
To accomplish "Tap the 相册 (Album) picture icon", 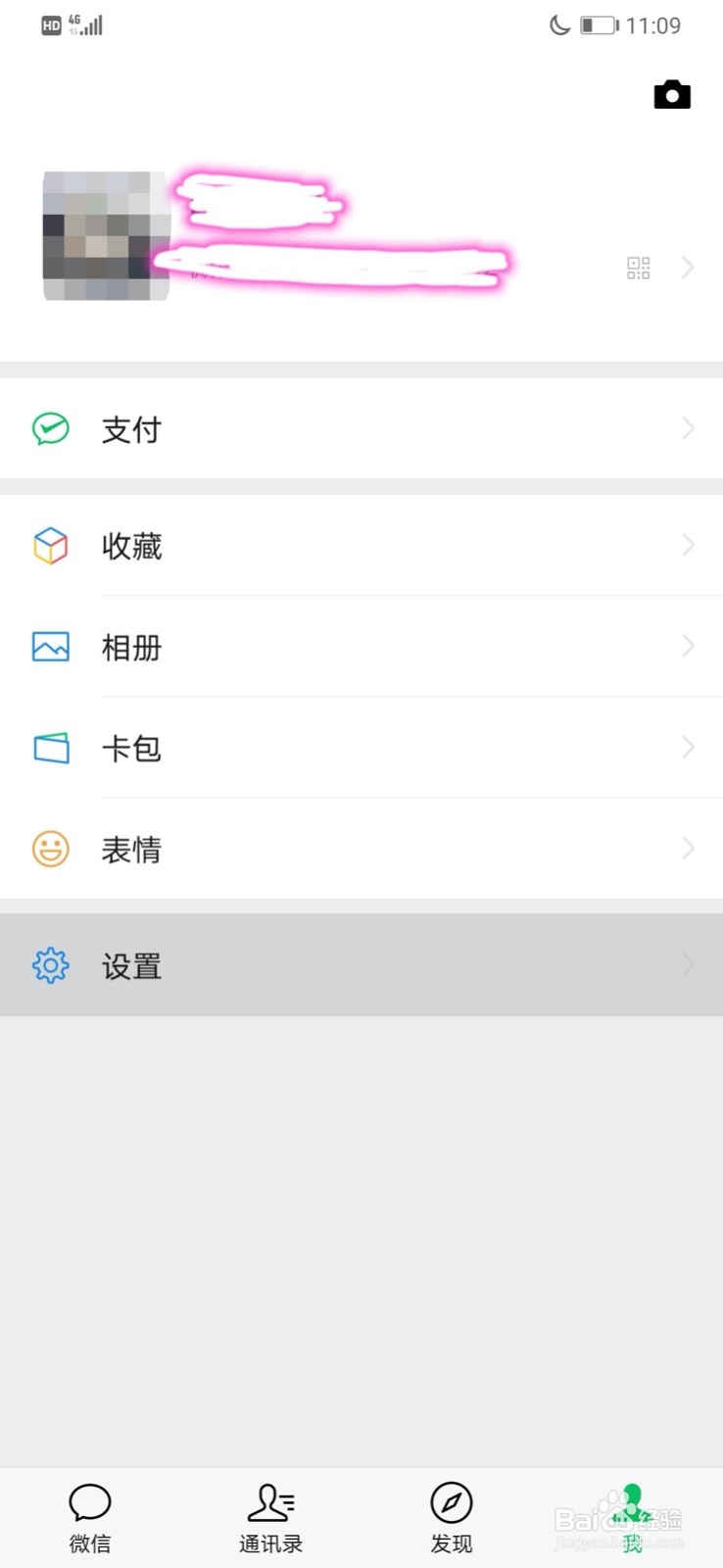I will [x=50, y=647].
